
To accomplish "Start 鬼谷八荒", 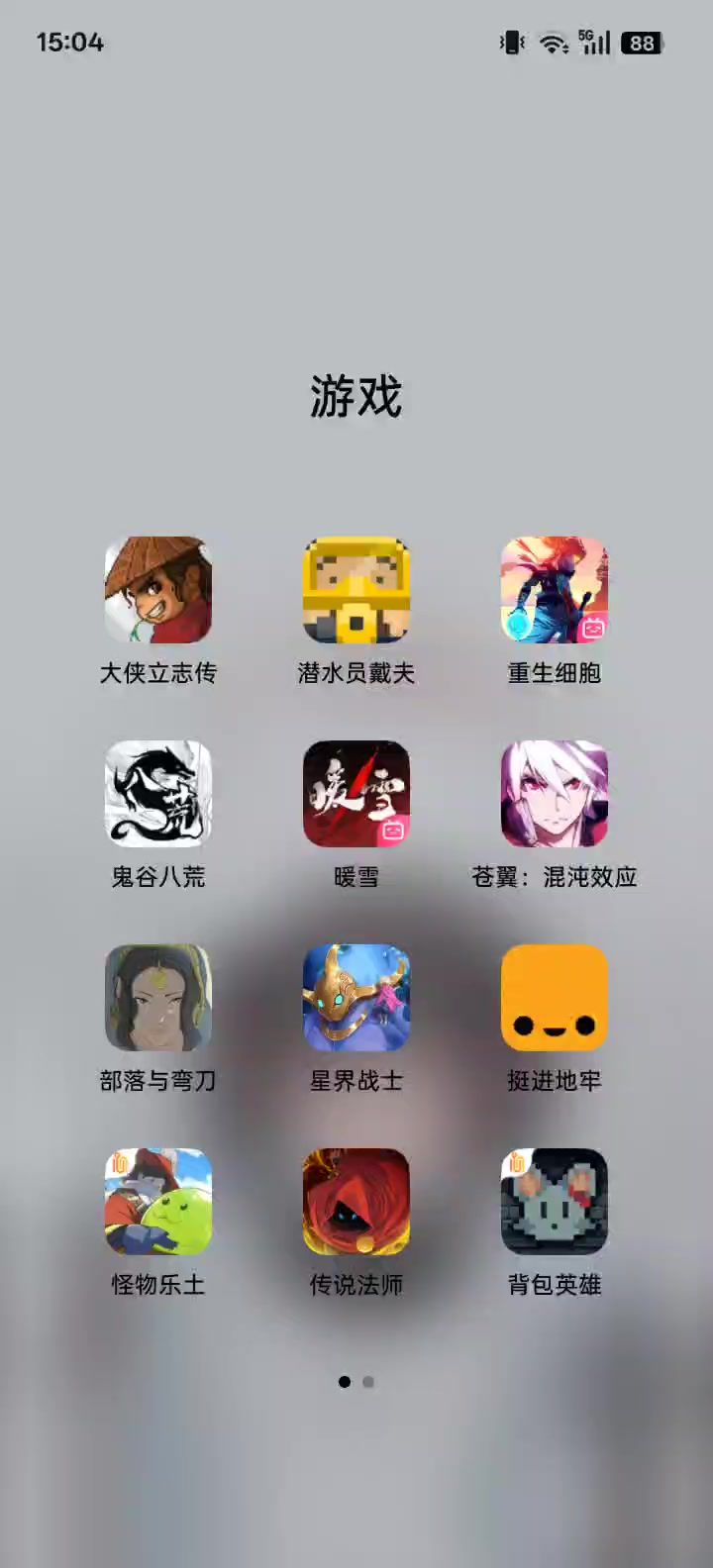I will [x=158, y=794].
